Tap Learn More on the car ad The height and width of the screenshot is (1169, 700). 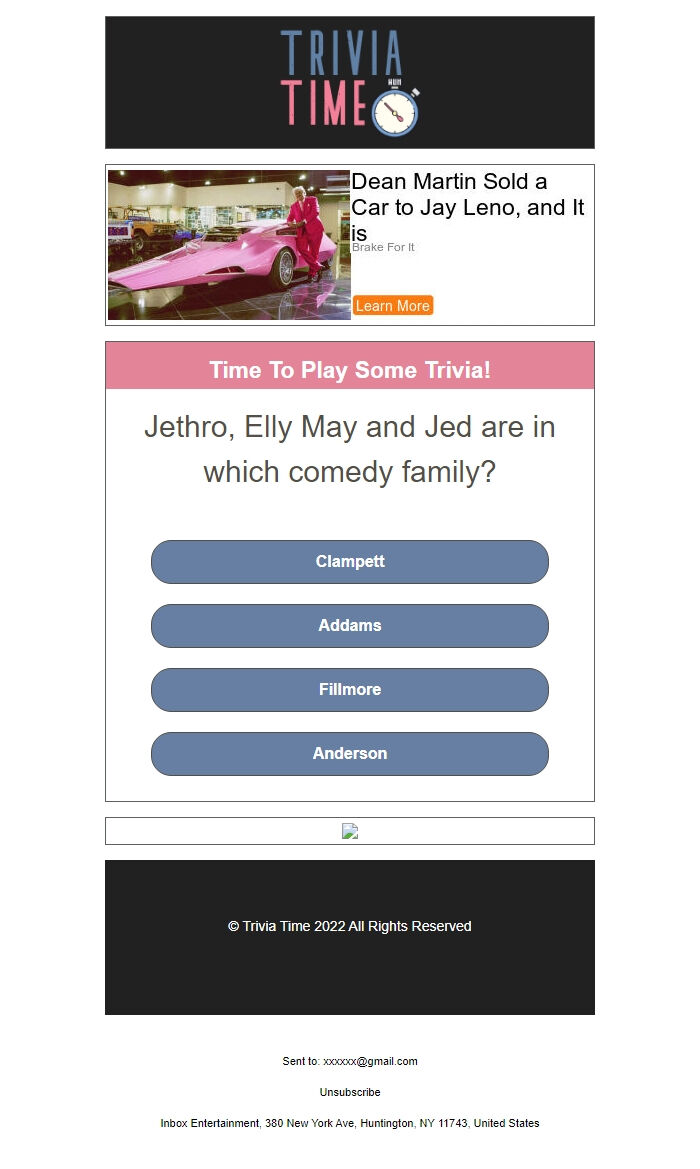pyautogui.click(x=392, y=306)
